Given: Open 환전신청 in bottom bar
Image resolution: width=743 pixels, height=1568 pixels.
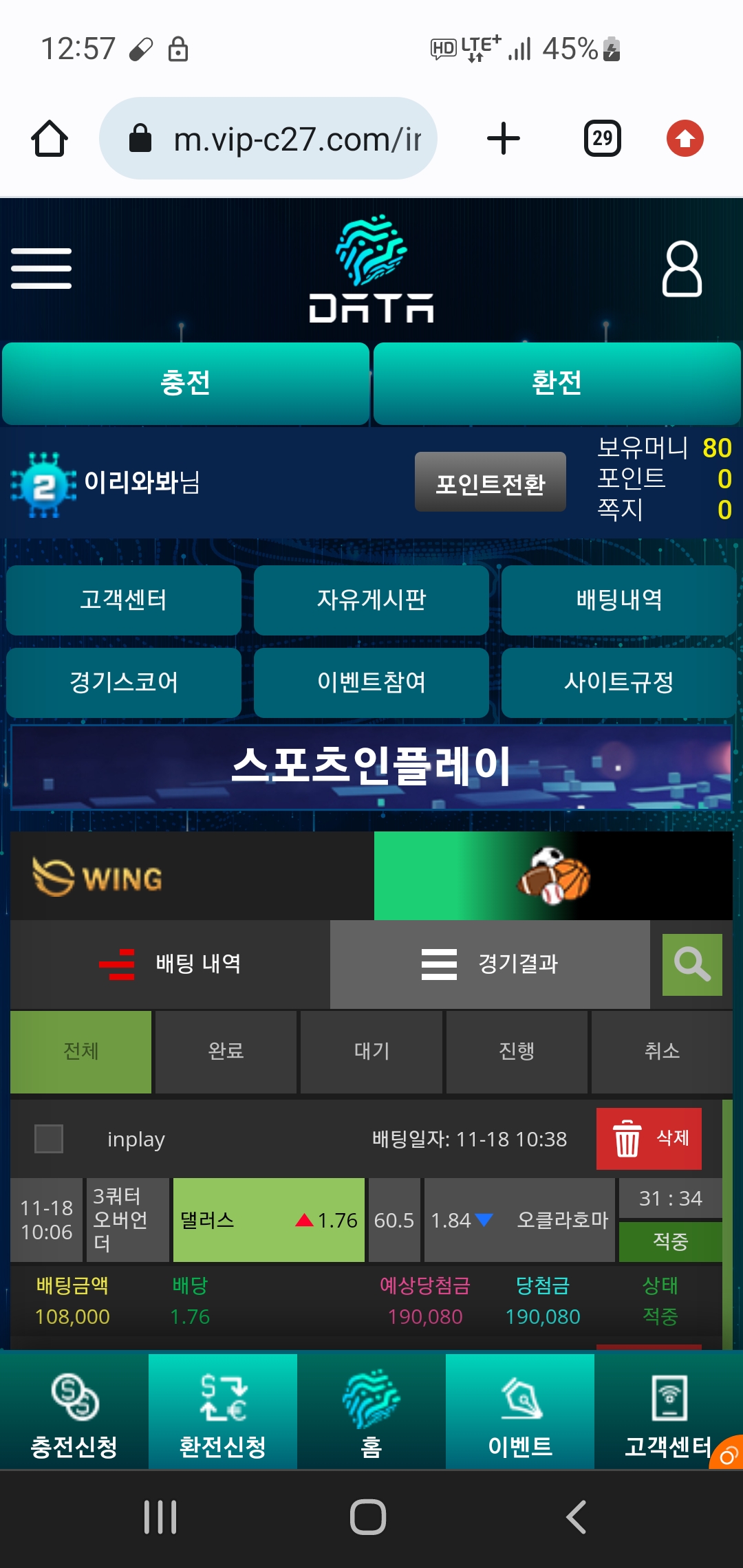Looking at the screenshot, I should [223, 1411].
